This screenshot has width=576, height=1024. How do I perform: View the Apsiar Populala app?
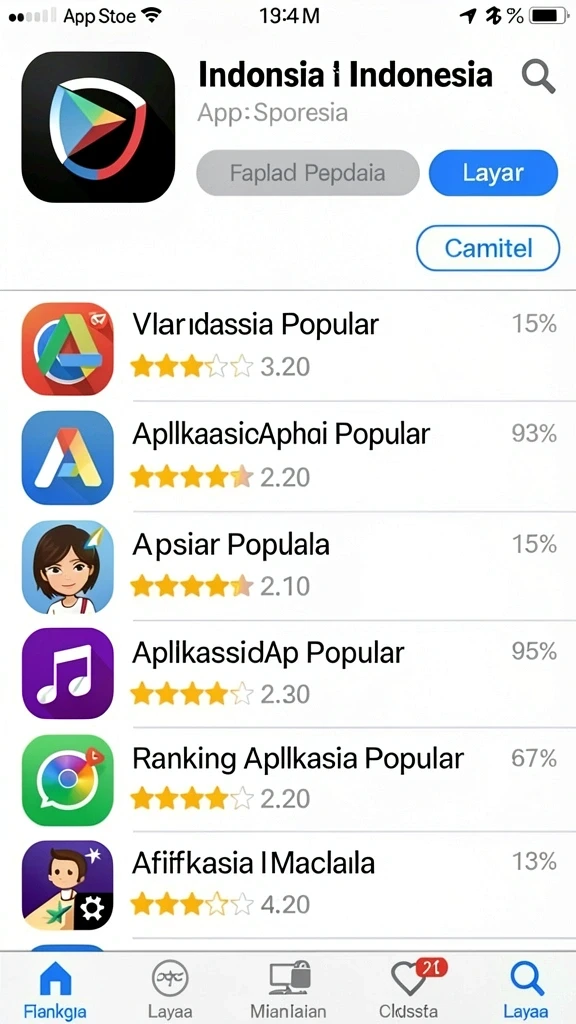[x=288, y=566]
